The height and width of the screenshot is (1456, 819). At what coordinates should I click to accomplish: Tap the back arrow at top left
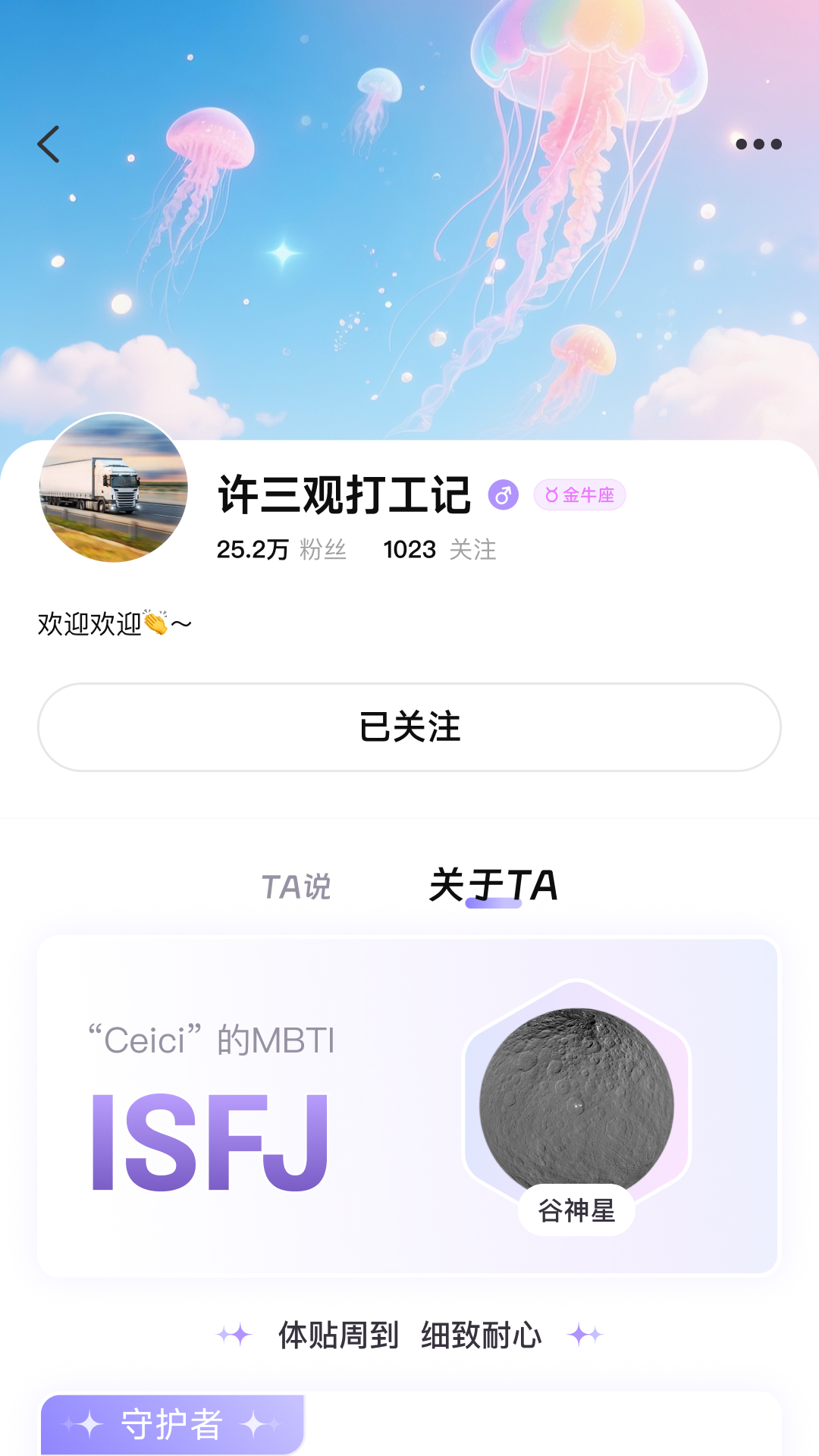click(49, 144)
